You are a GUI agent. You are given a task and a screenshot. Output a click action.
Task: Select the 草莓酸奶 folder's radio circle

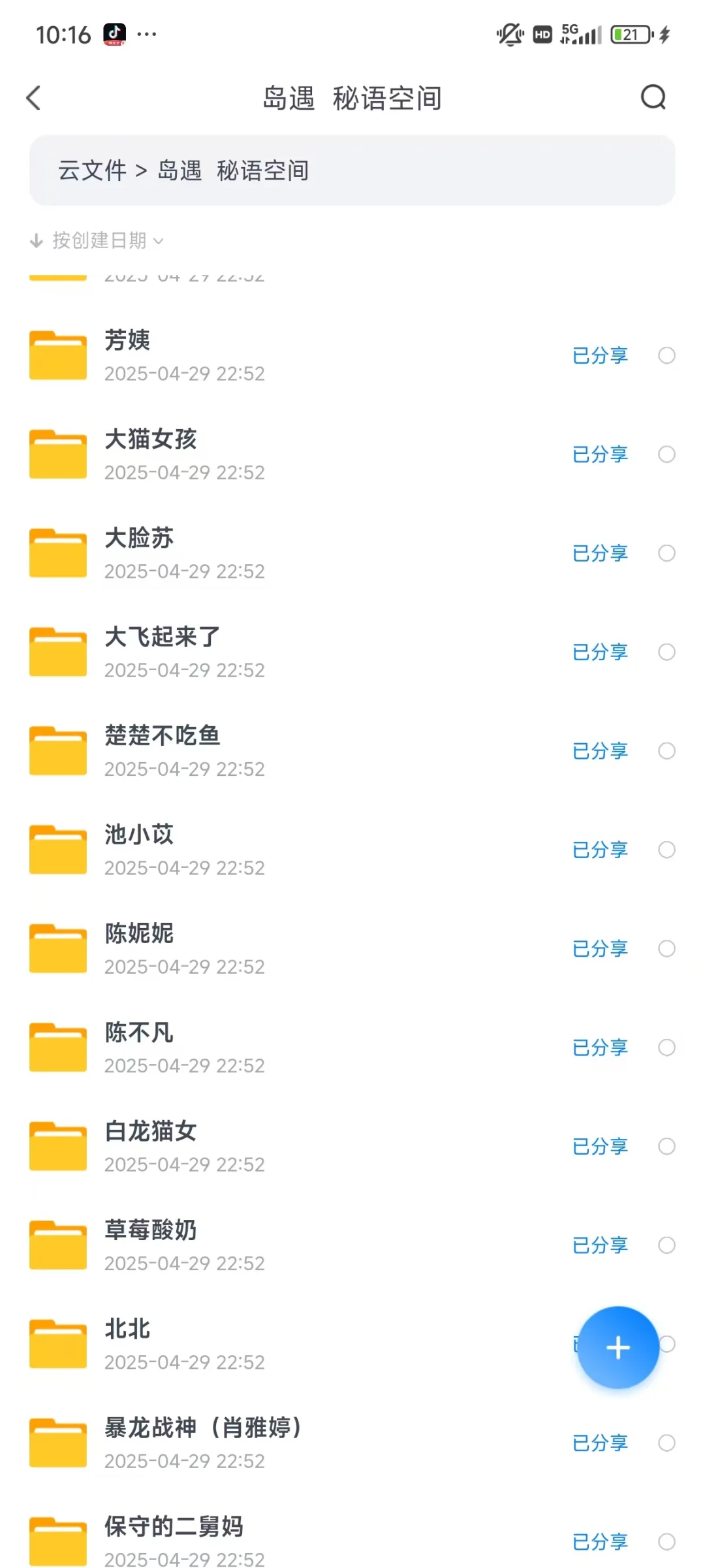click(x=666, y=1245)
